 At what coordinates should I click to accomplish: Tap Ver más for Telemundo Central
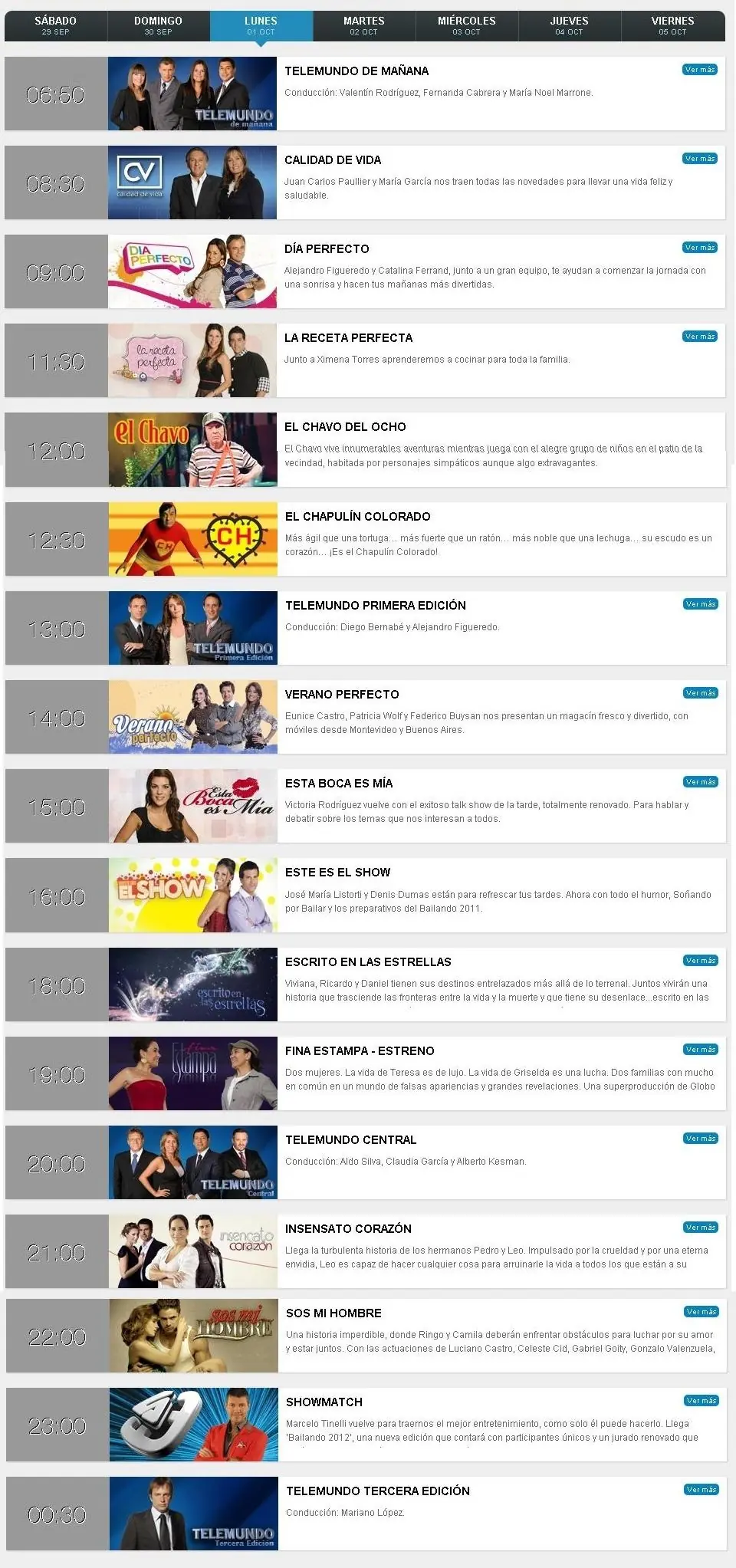pos(700,1139)
